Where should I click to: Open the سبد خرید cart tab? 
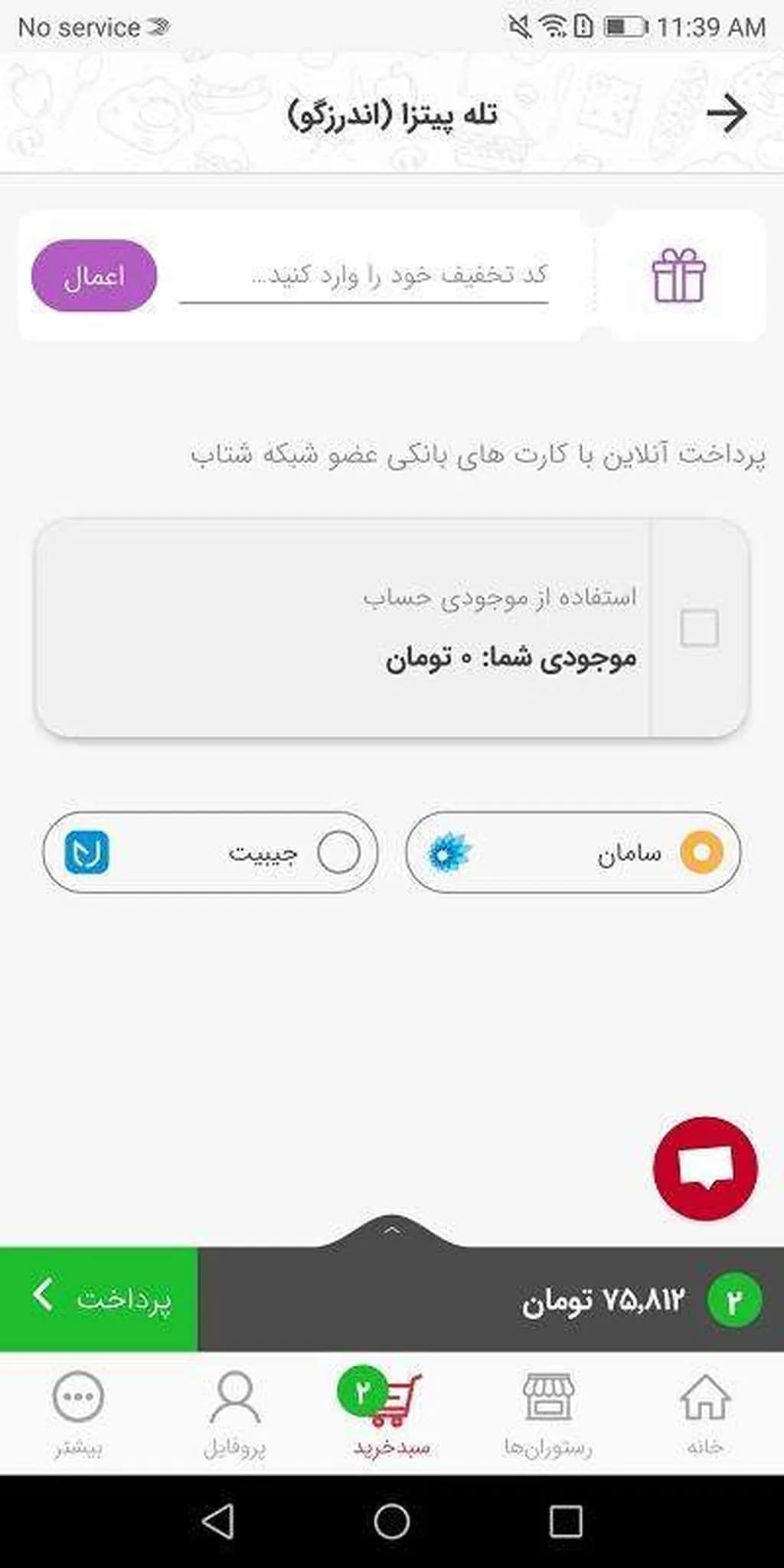click(x=391, y=1413)
